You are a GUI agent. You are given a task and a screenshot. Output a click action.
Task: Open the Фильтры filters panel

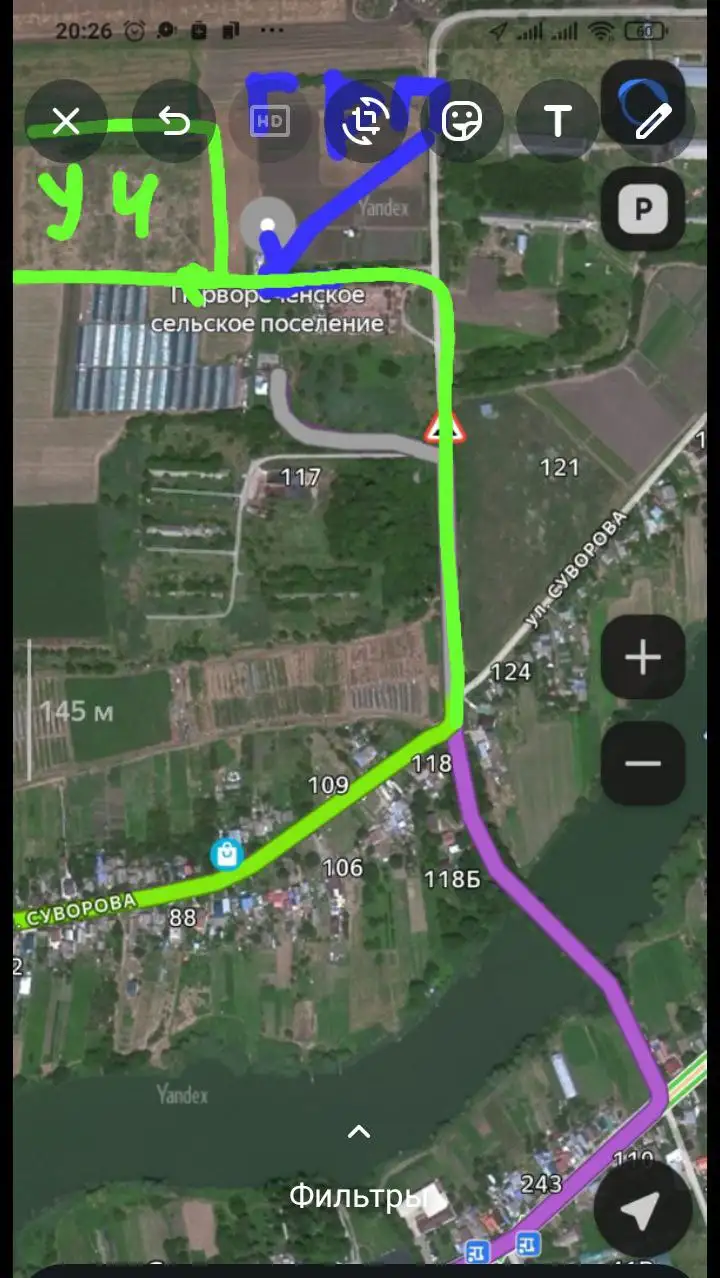[358, 1195]
